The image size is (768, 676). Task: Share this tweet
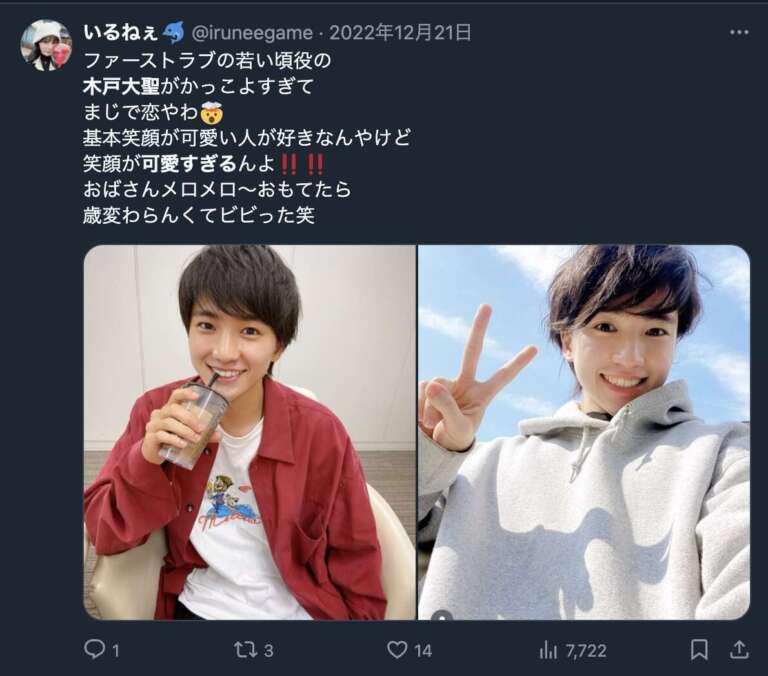[739, 650]
